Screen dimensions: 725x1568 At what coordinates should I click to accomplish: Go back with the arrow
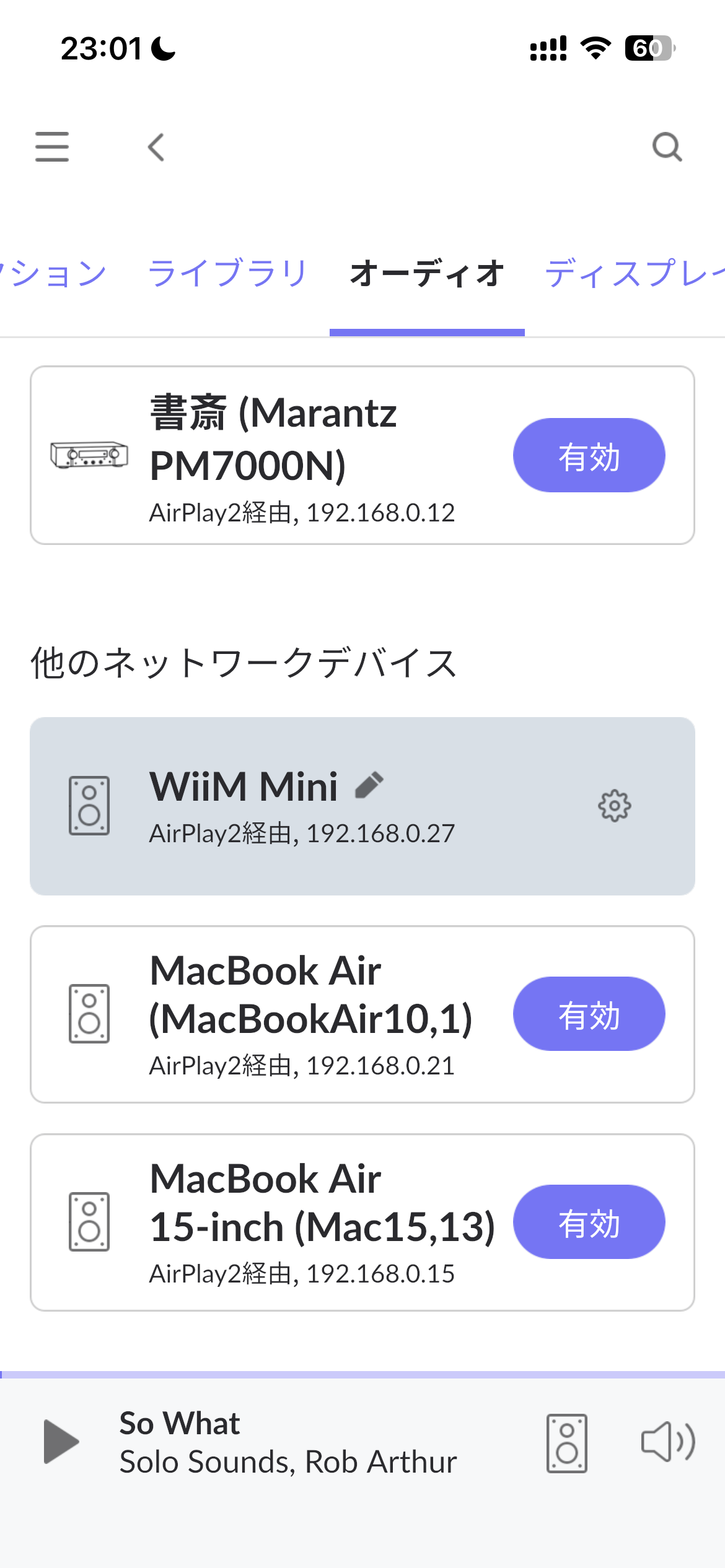156,147
